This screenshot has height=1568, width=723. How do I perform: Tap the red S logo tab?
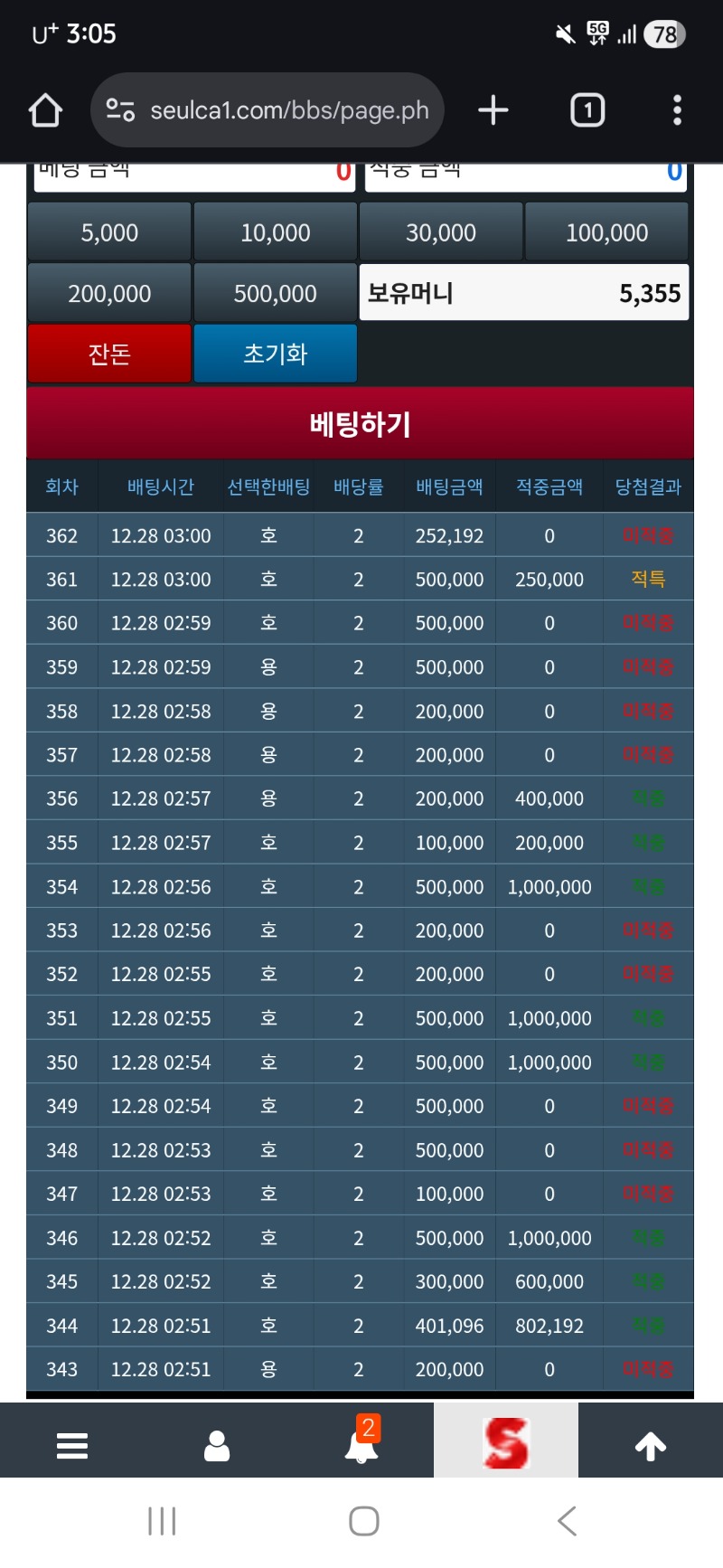(506, 1442)
